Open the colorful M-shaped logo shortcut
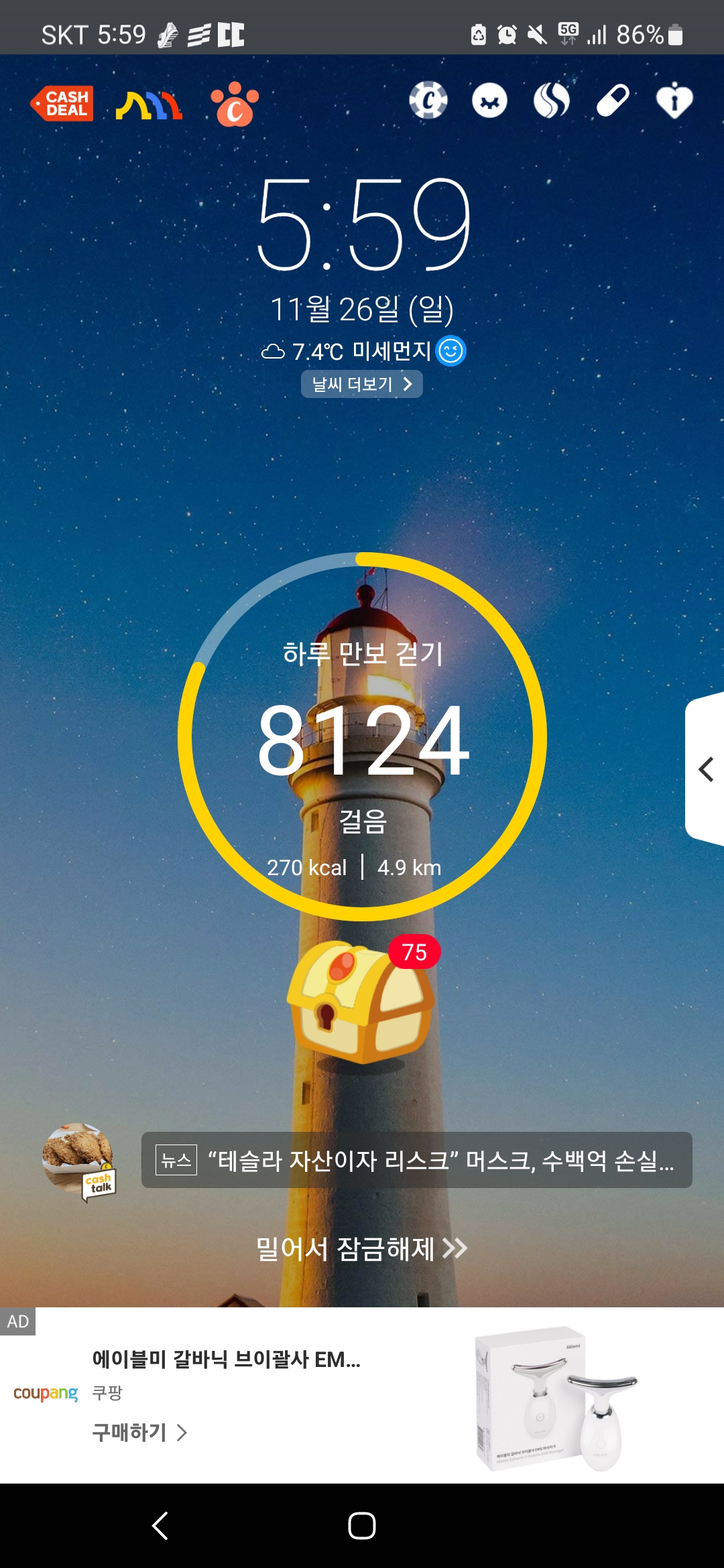The width and height of the screenshot is (724, 1568). 149,105
